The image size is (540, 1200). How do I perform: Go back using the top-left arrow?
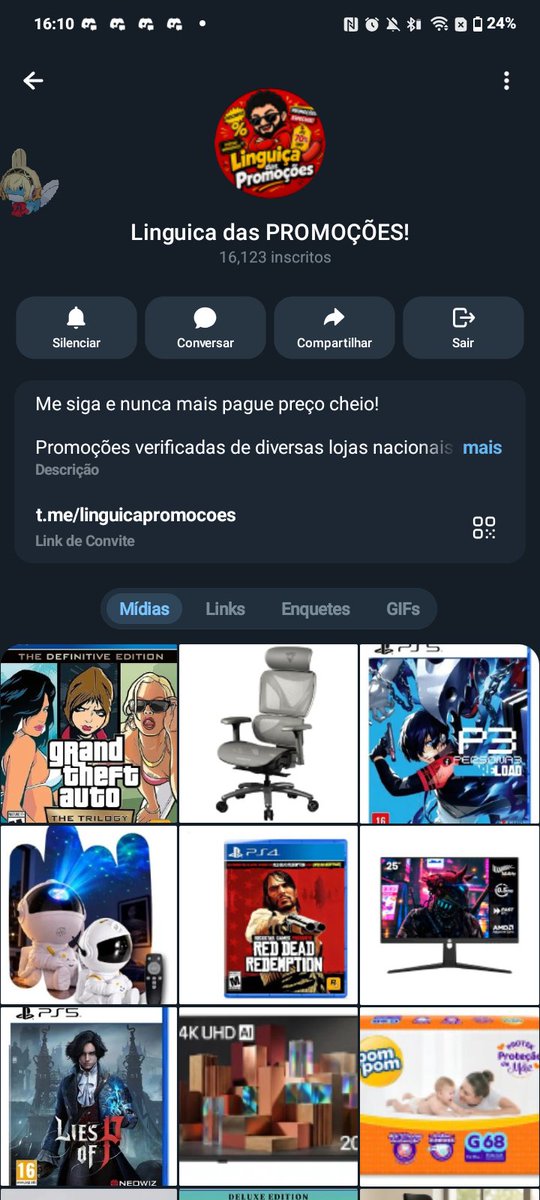pyautogui.click(x=33, y=81)
